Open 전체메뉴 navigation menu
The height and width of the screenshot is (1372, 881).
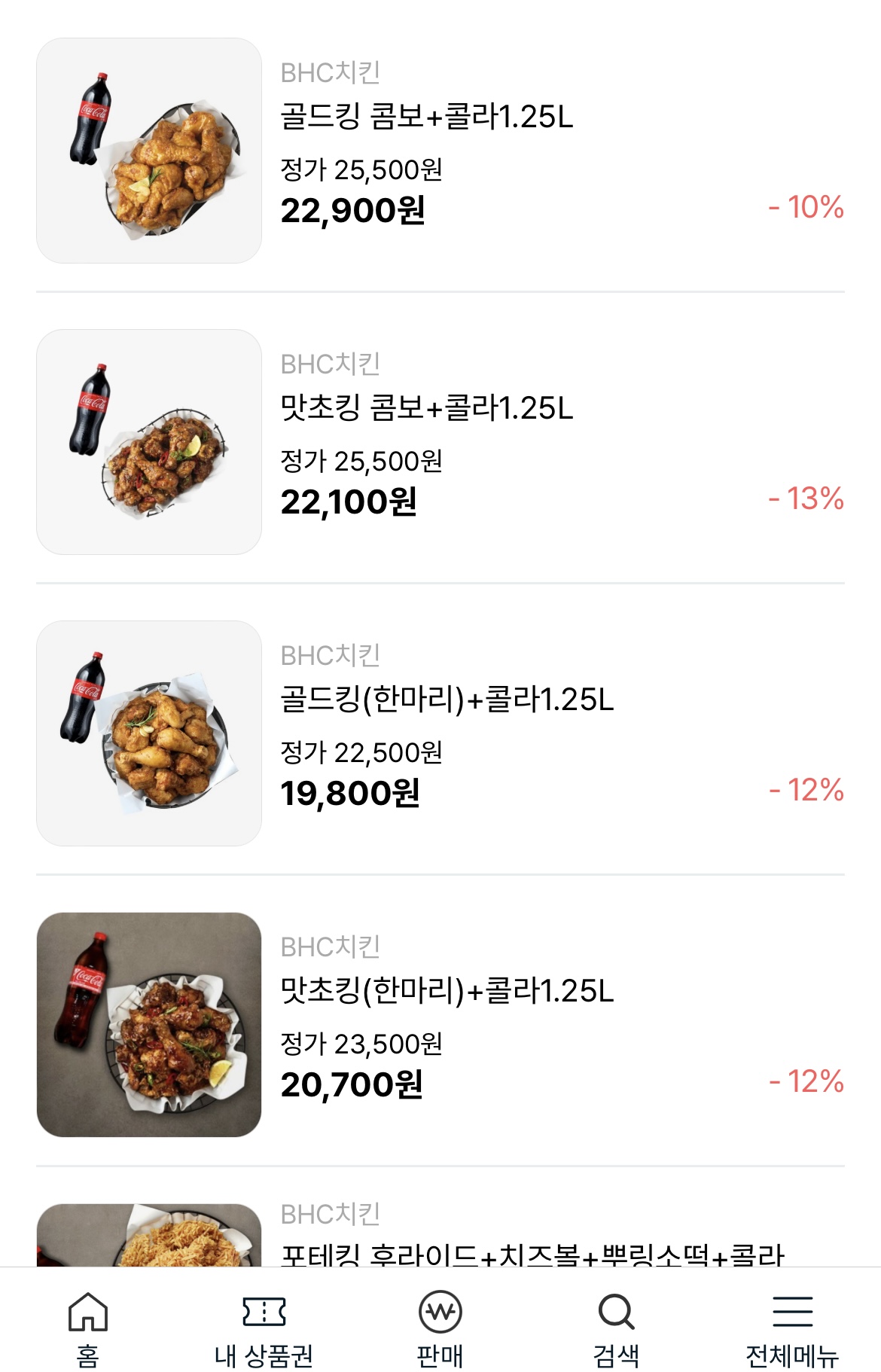[792, 1328]
